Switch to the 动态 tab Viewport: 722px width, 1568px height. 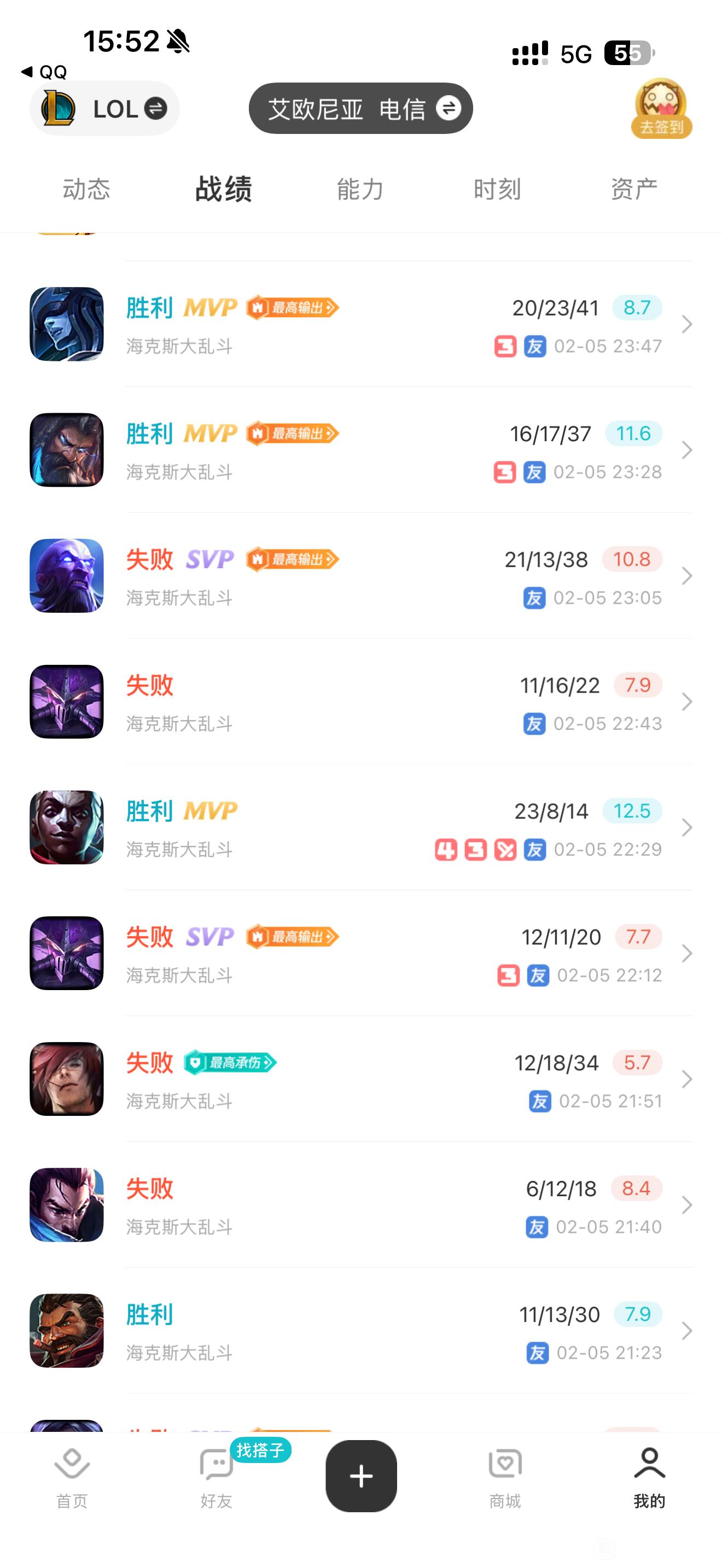pyautogui.click(x=86, y=189)
